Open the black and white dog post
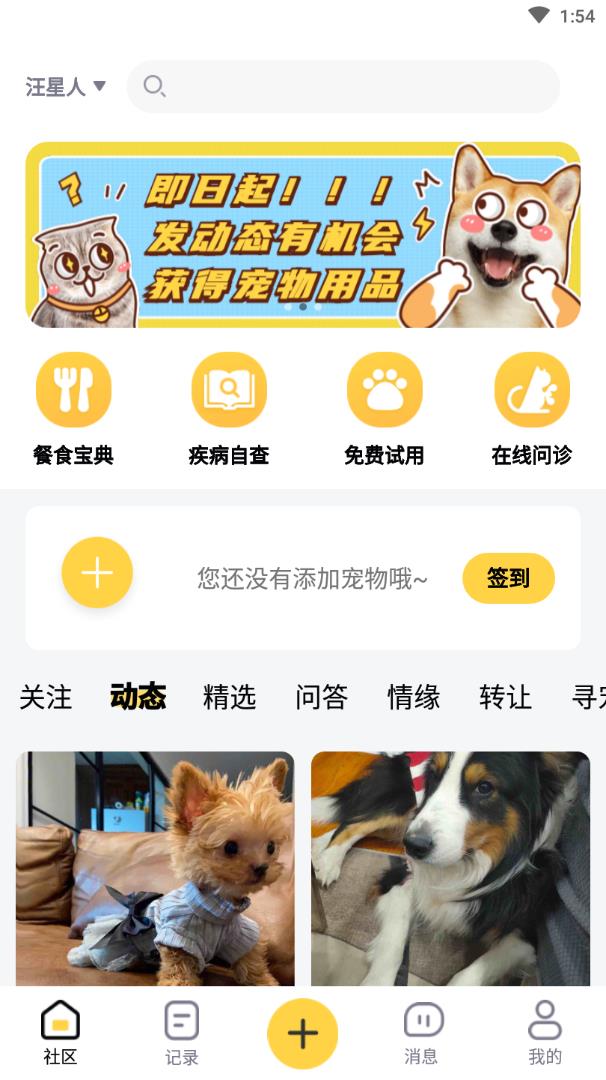This screenshot has height=1080, width=606. pyautogui.click(x=450, y=868)
